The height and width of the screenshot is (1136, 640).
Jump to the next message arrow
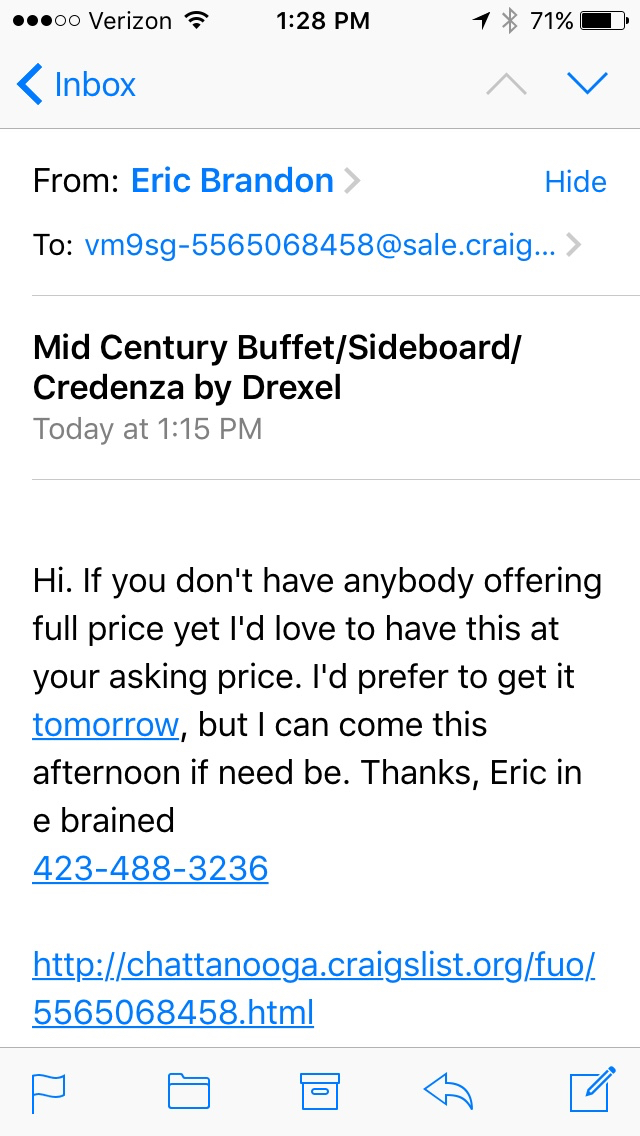point(587,85)
